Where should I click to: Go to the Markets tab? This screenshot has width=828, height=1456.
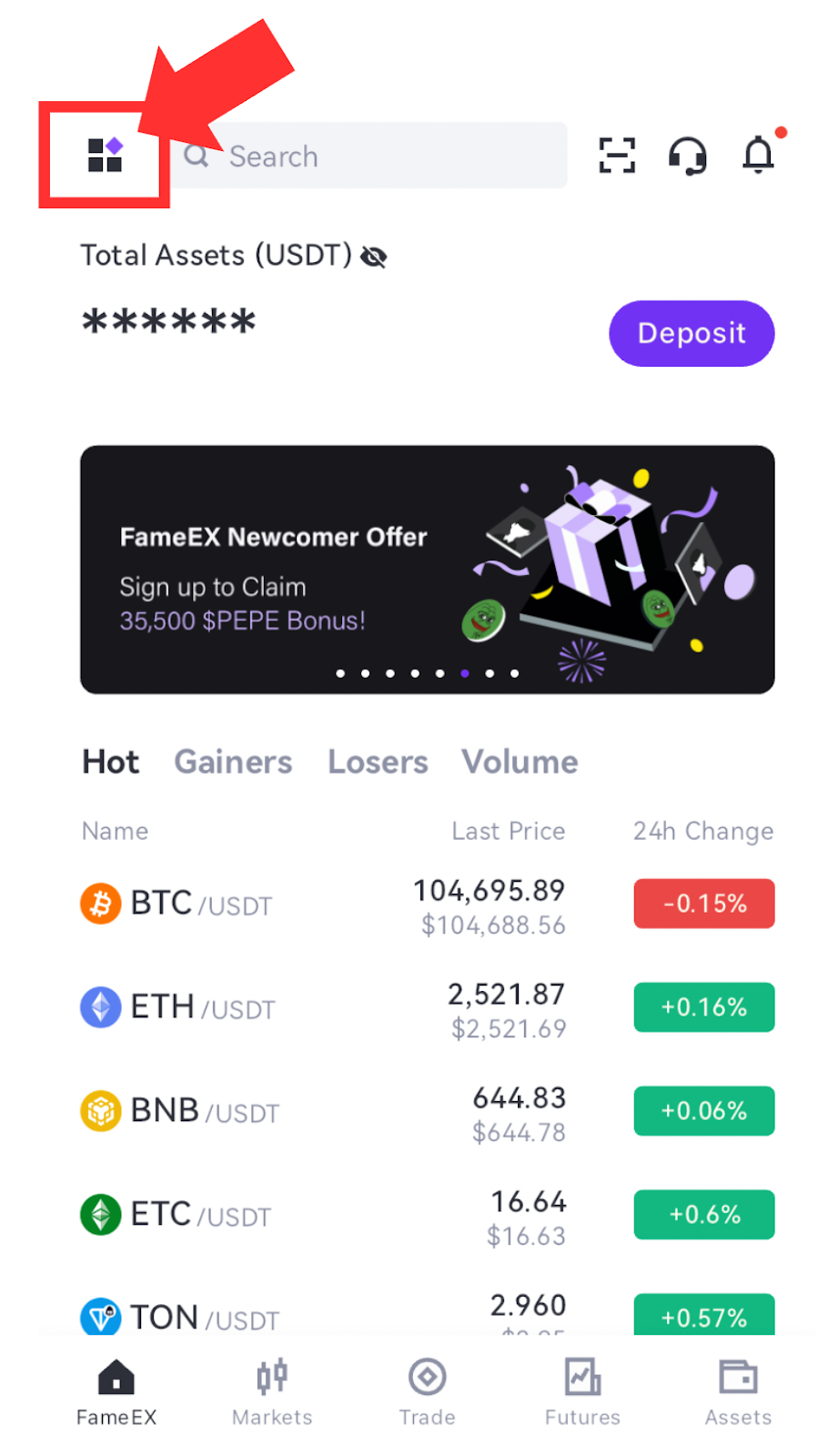272,1392
